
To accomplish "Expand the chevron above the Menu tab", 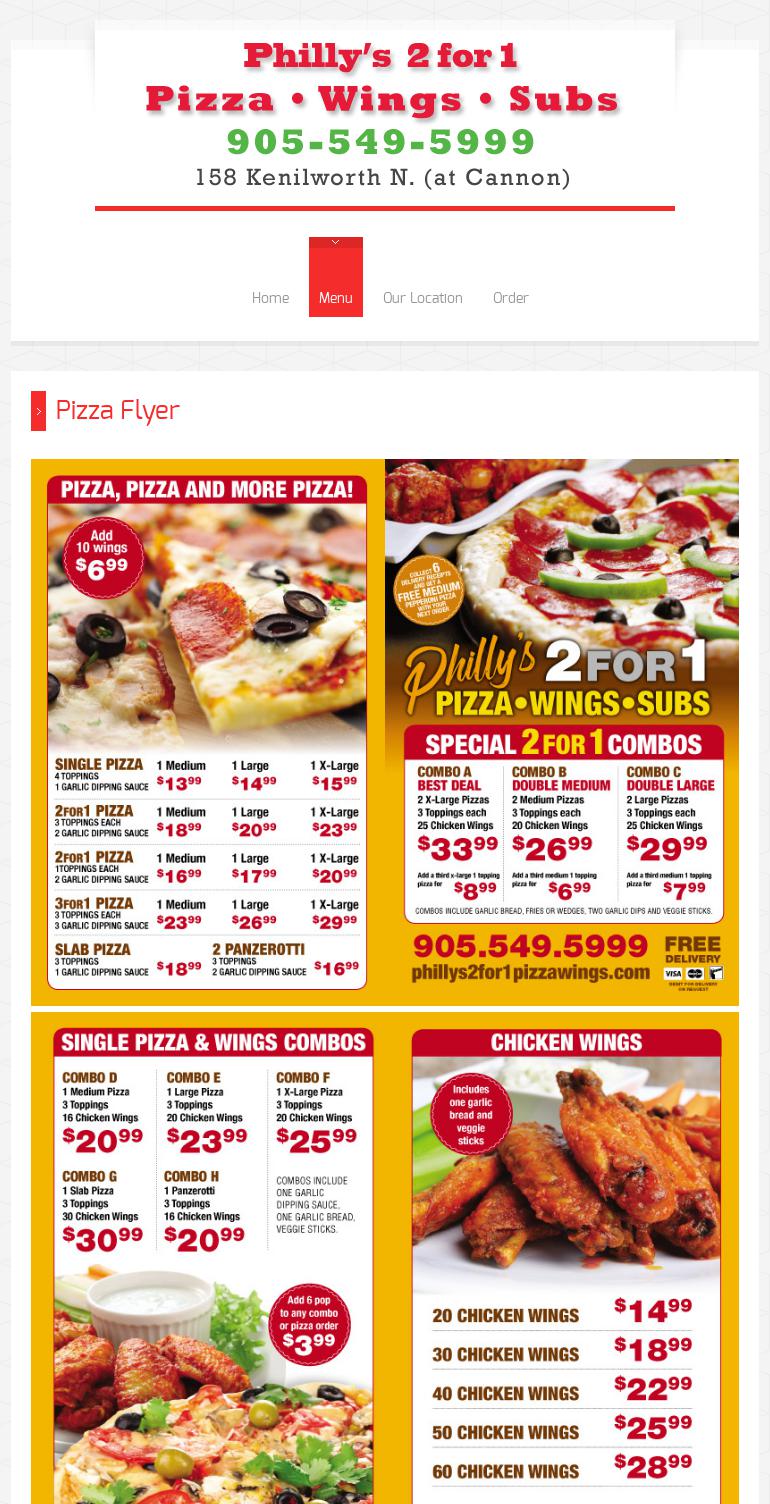I will tap(335, 242).
